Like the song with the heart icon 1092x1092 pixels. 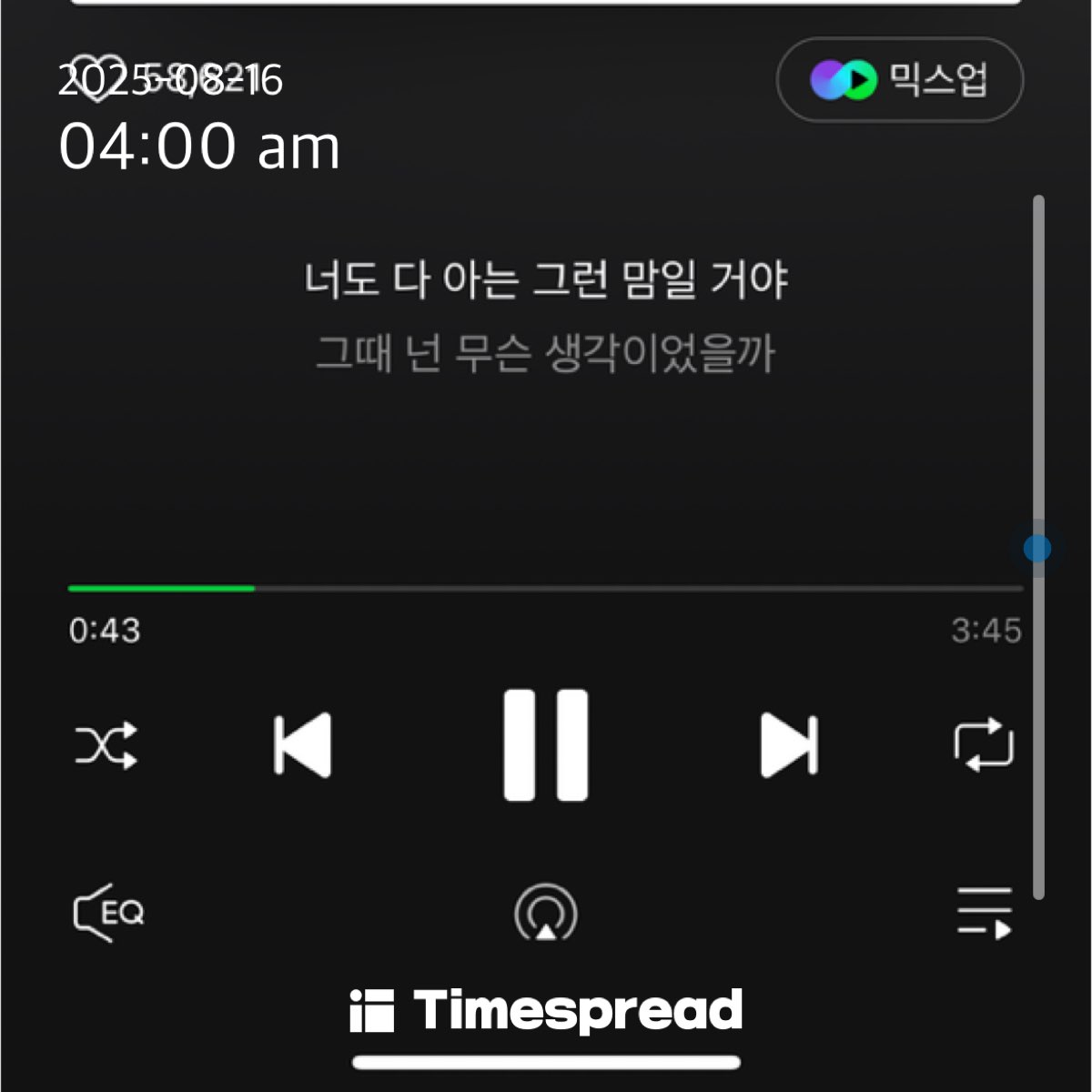97,79
